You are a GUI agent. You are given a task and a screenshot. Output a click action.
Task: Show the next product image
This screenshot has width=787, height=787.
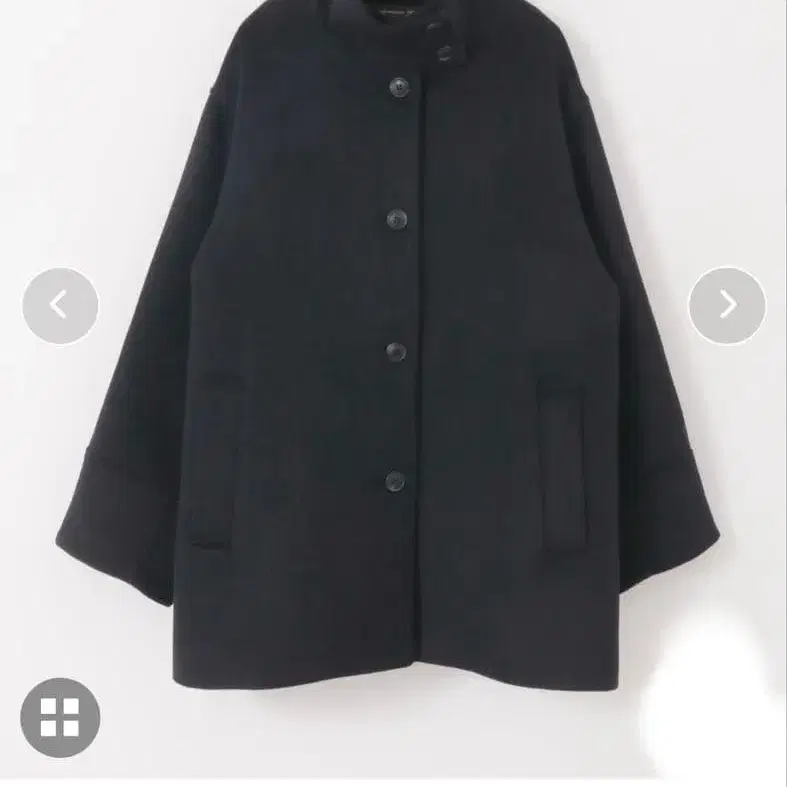[x=727, y=305]
